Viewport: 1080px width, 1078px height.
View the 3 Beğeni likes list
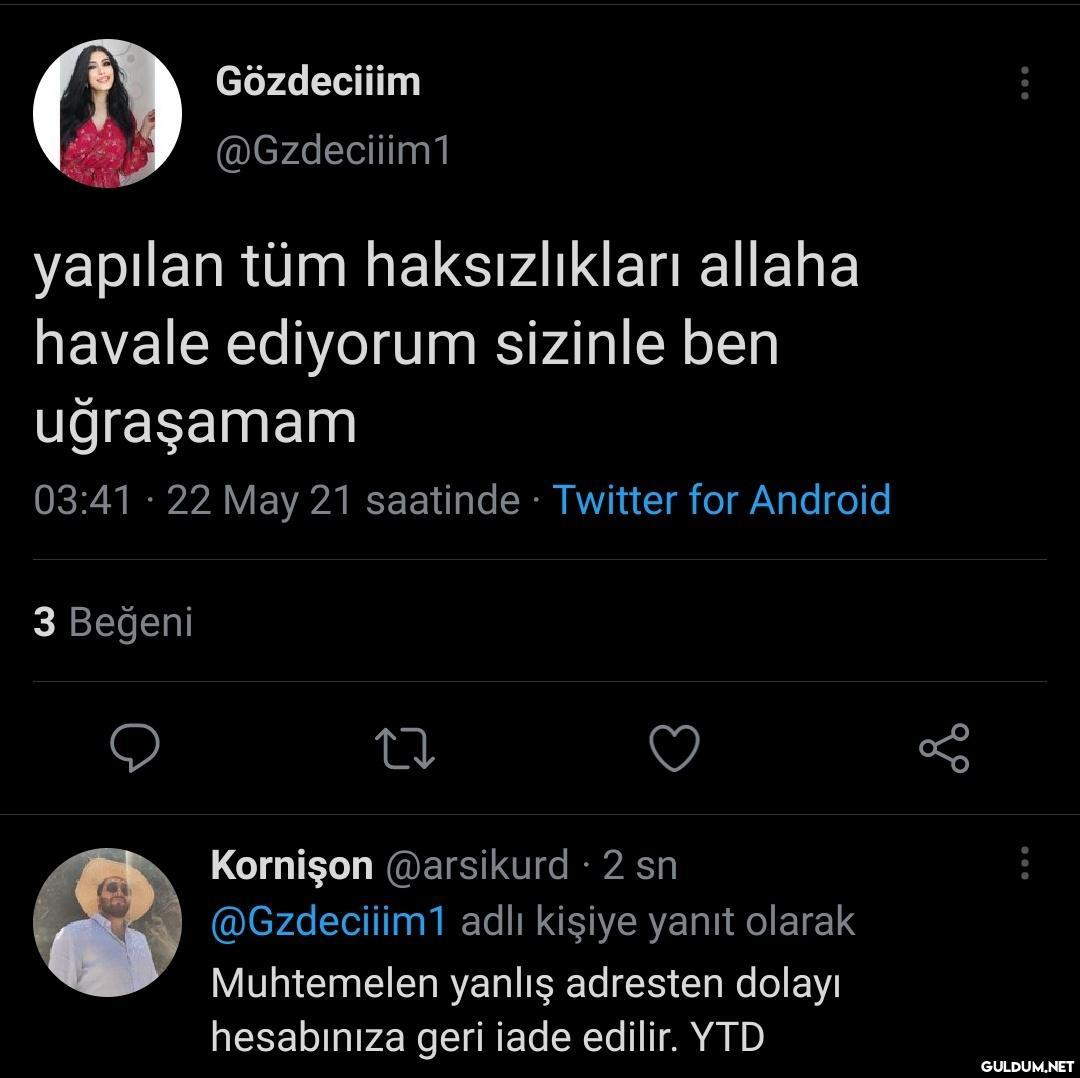coord(113,622)
